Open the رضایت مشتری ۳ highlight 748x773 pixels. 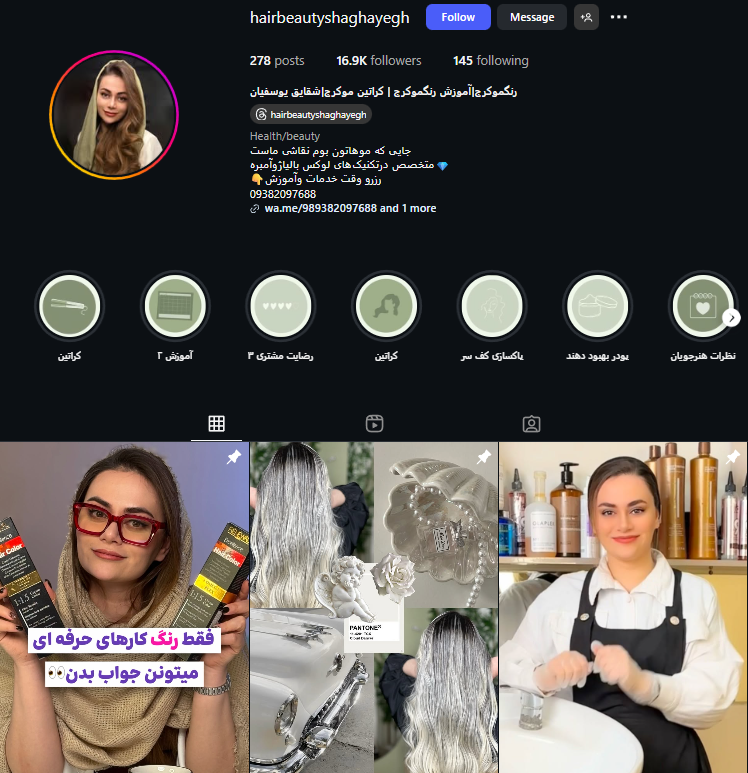[x=281, y=306]
